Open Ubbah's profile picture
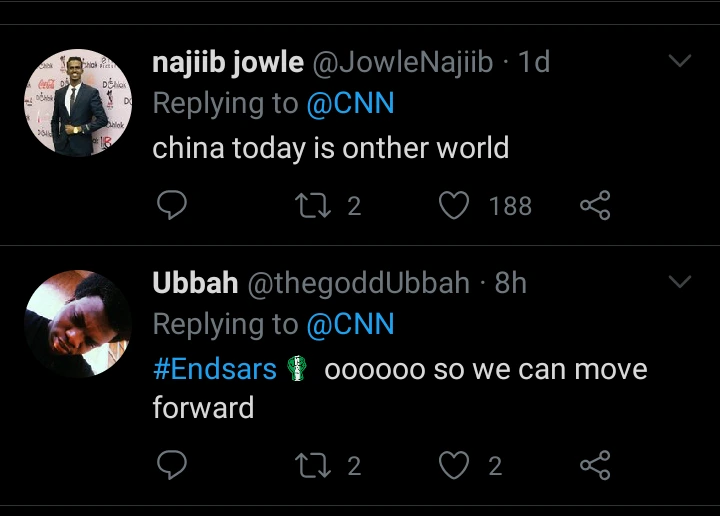Screen dimensions: 720x516 [78, 322]
